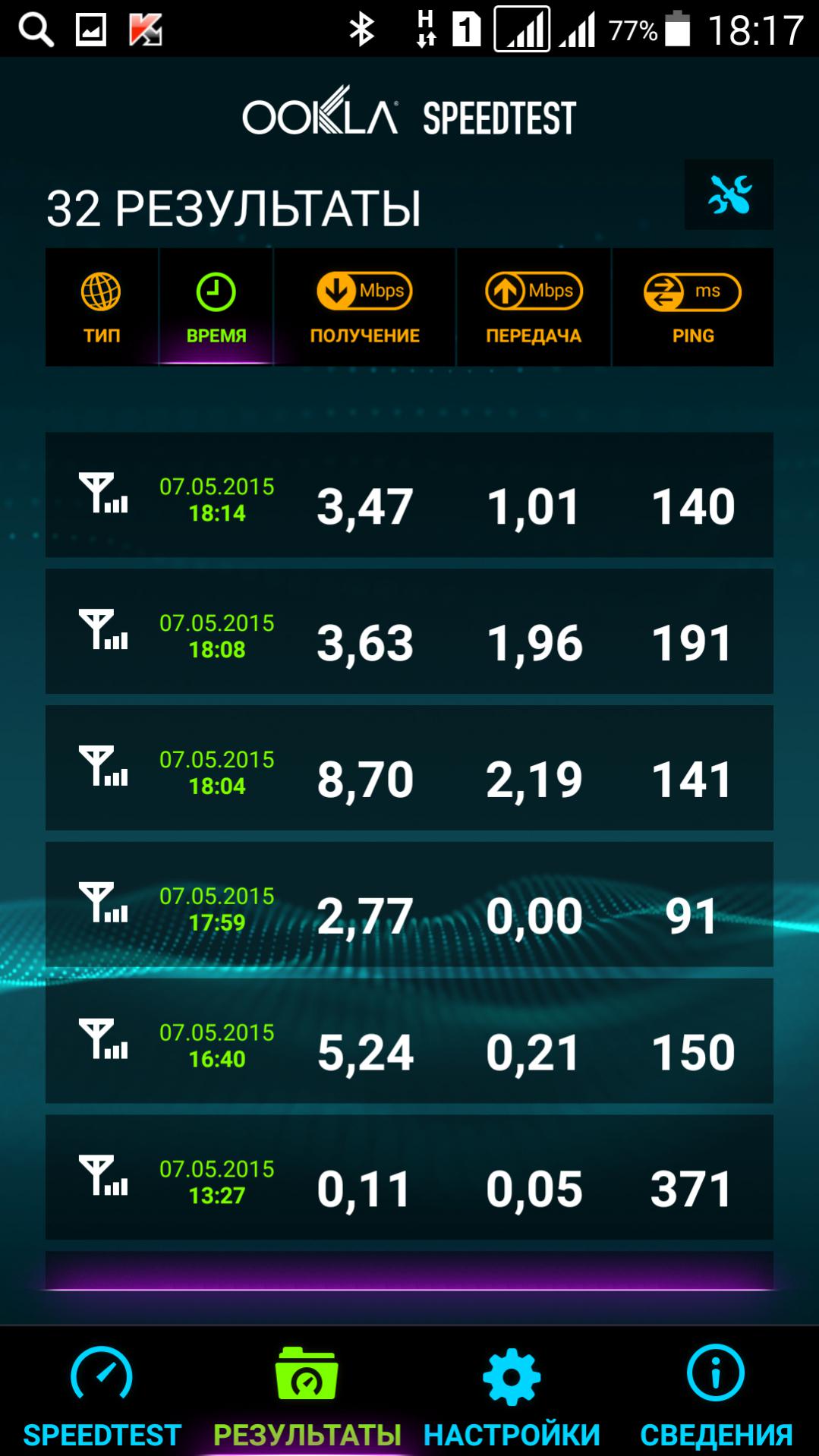Open the tools icon beside the results heading
Image resolution: width=819 pixels, height=1456 pixels.
[x=729, y=194]
